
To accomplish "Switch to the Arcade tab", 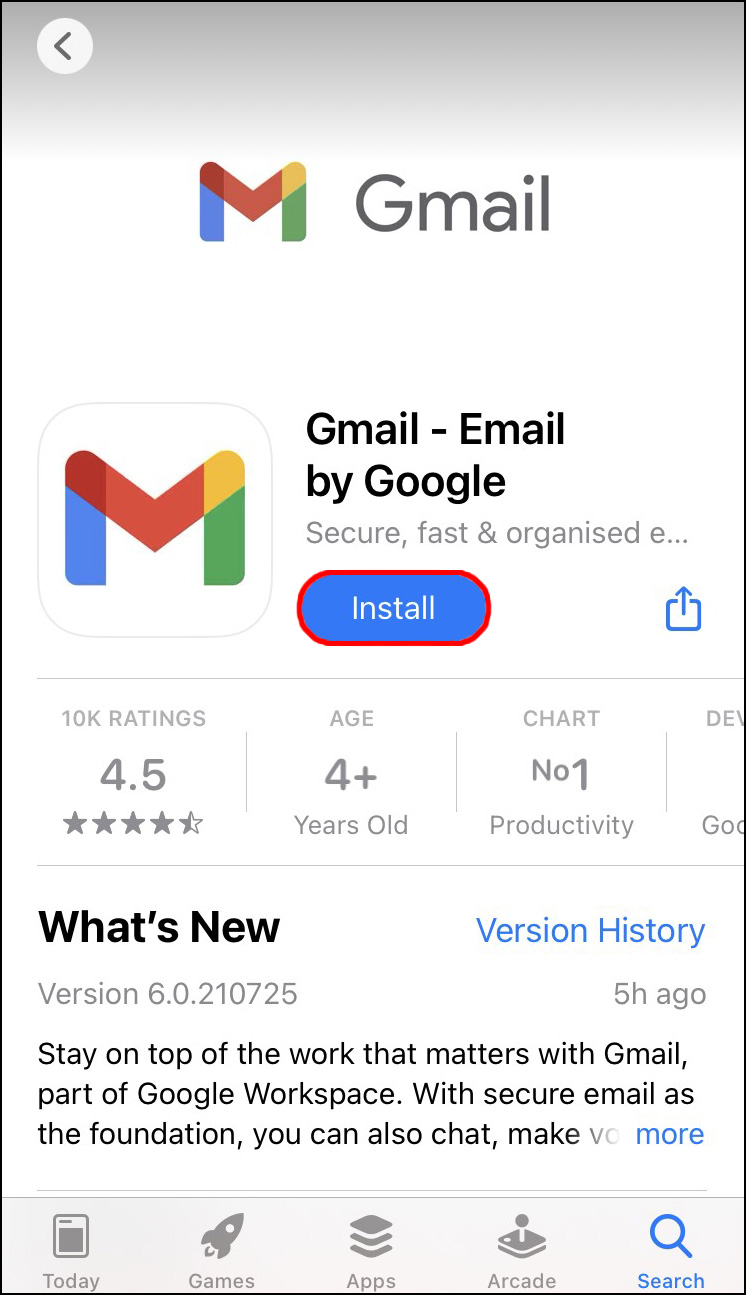I will 521,1250.
